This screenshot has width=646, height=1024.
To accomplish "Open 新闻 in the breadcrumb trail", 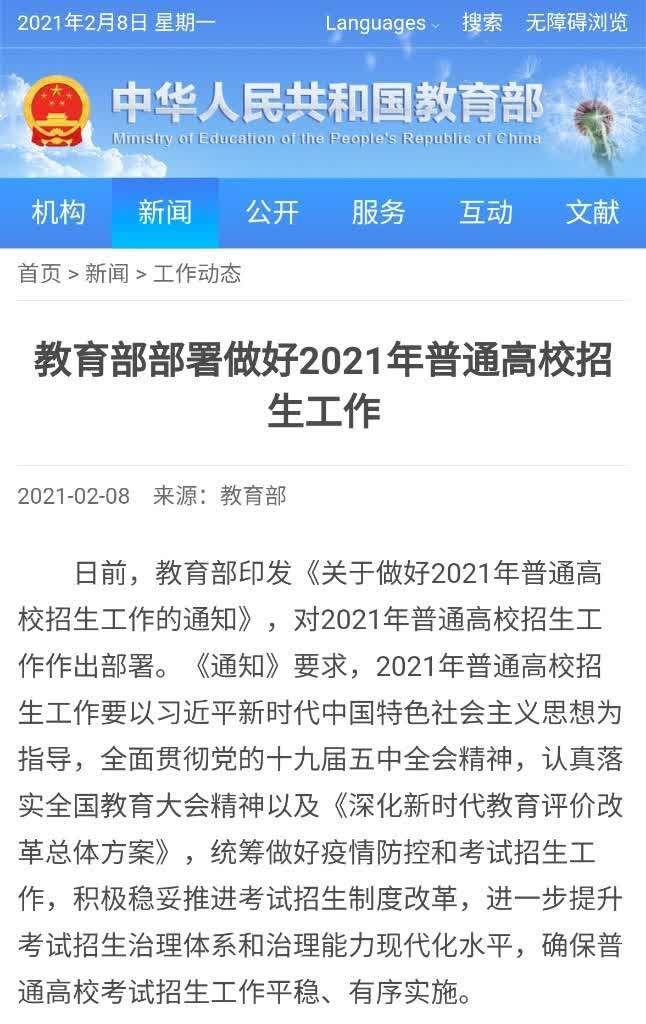I will (x=107, y=274).
